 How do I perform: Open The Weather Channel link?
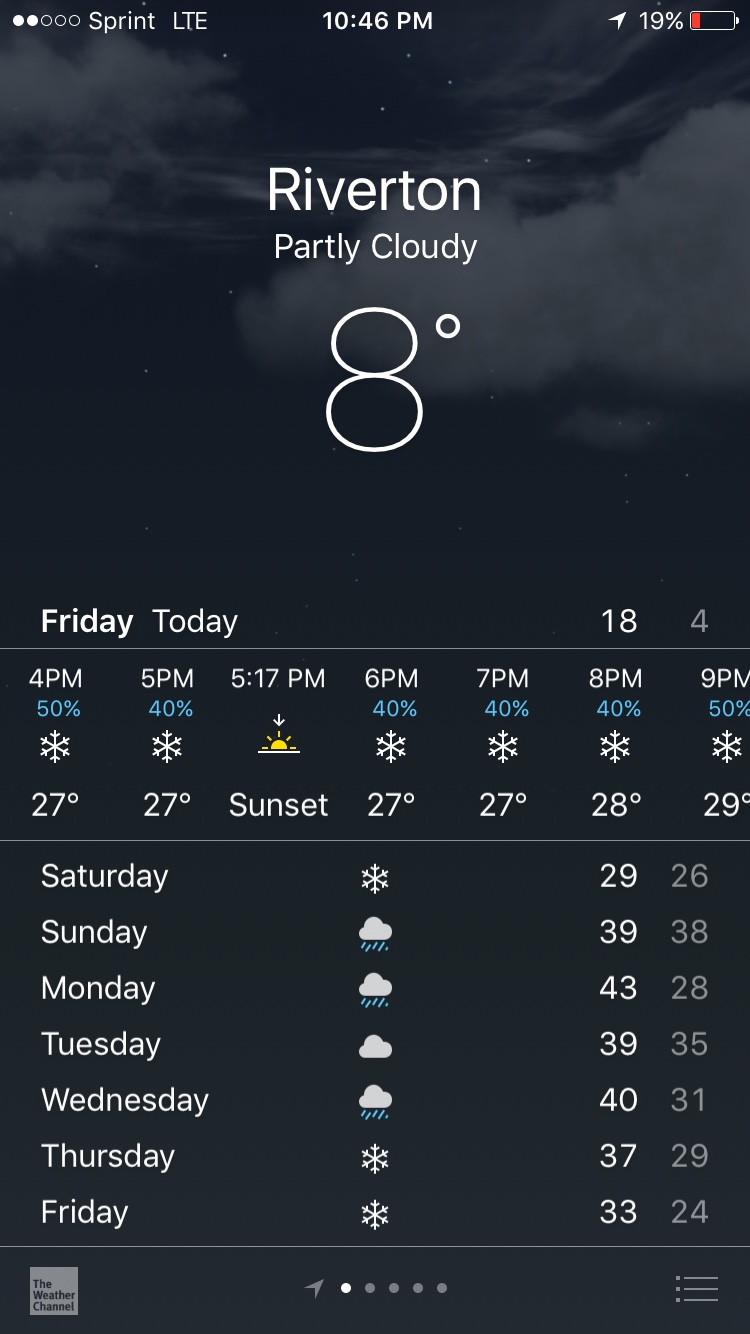tap(54, 1290)
